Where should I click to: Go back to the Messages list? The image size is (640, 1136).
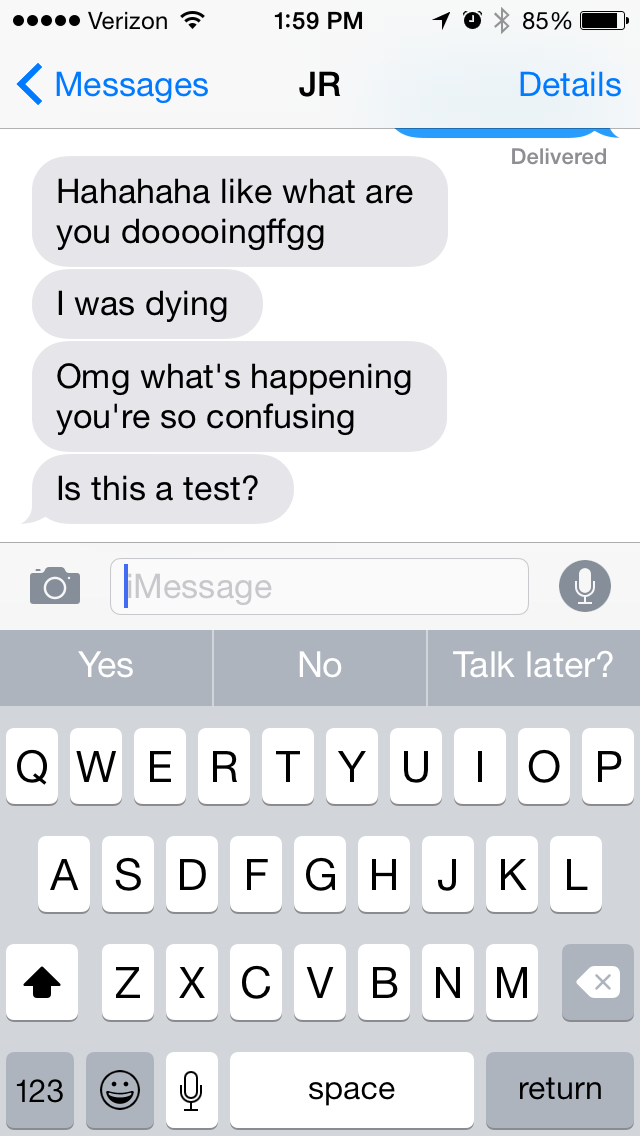[x=112, y=85]
